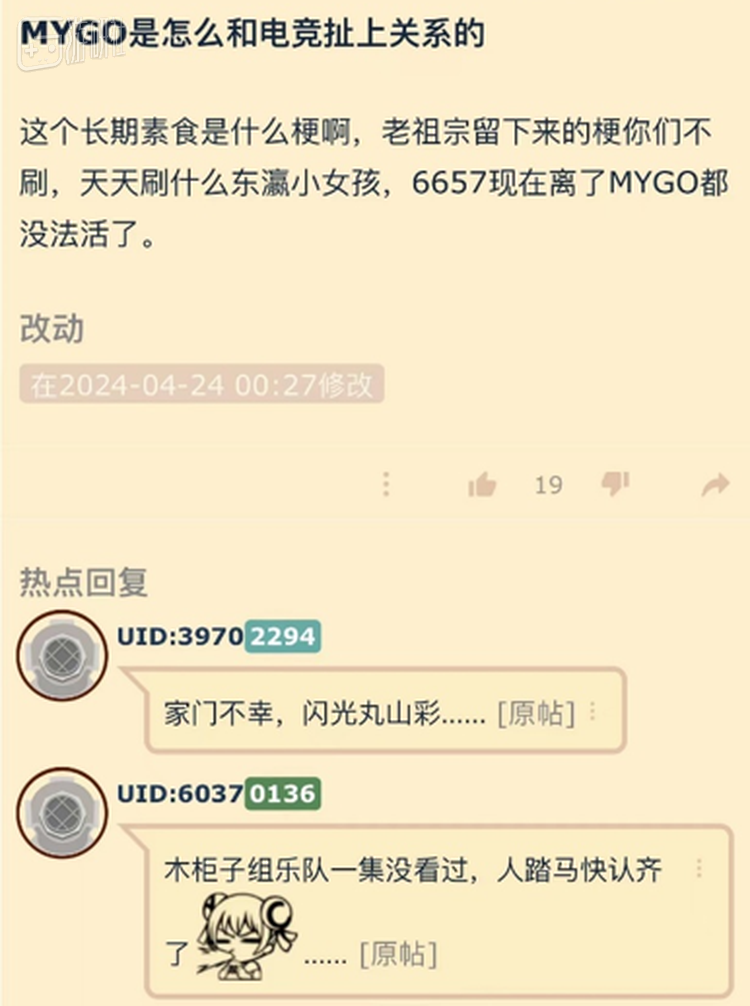This screenshot has width=750, height=1006.
Task: Open original post of 家门不幸 reply
Action: 536,713
